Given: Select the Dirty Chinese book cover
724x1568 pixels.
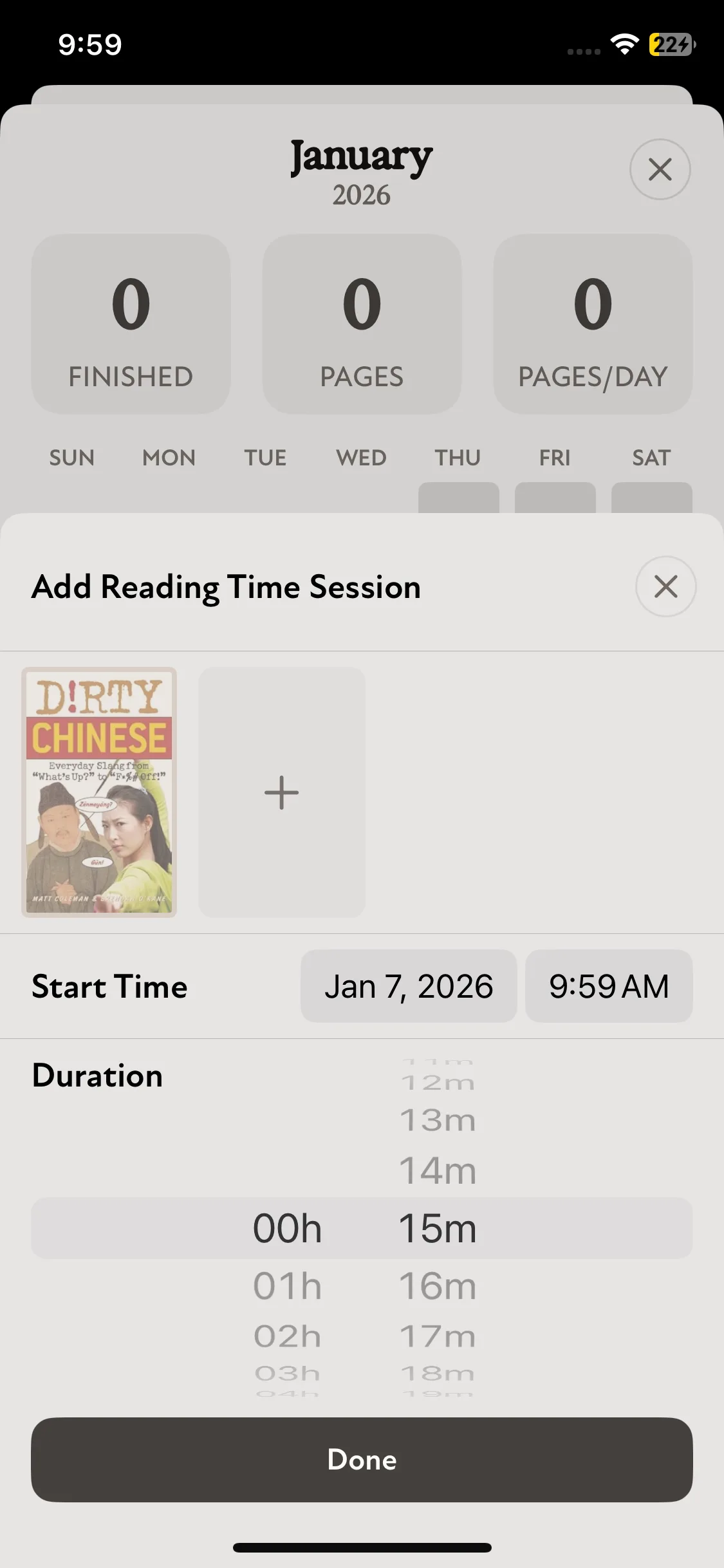Looking at the screenshot, I should point(99,792).
